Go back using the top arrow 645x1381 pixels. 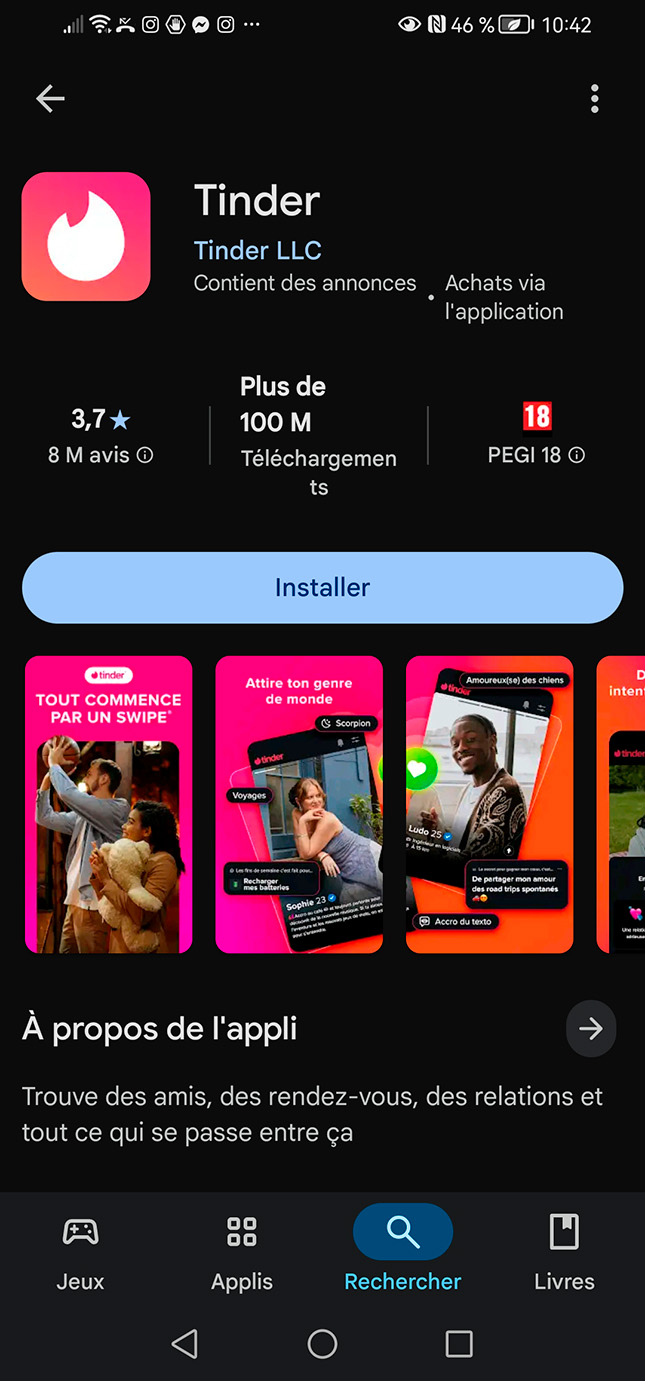point(50,98)
